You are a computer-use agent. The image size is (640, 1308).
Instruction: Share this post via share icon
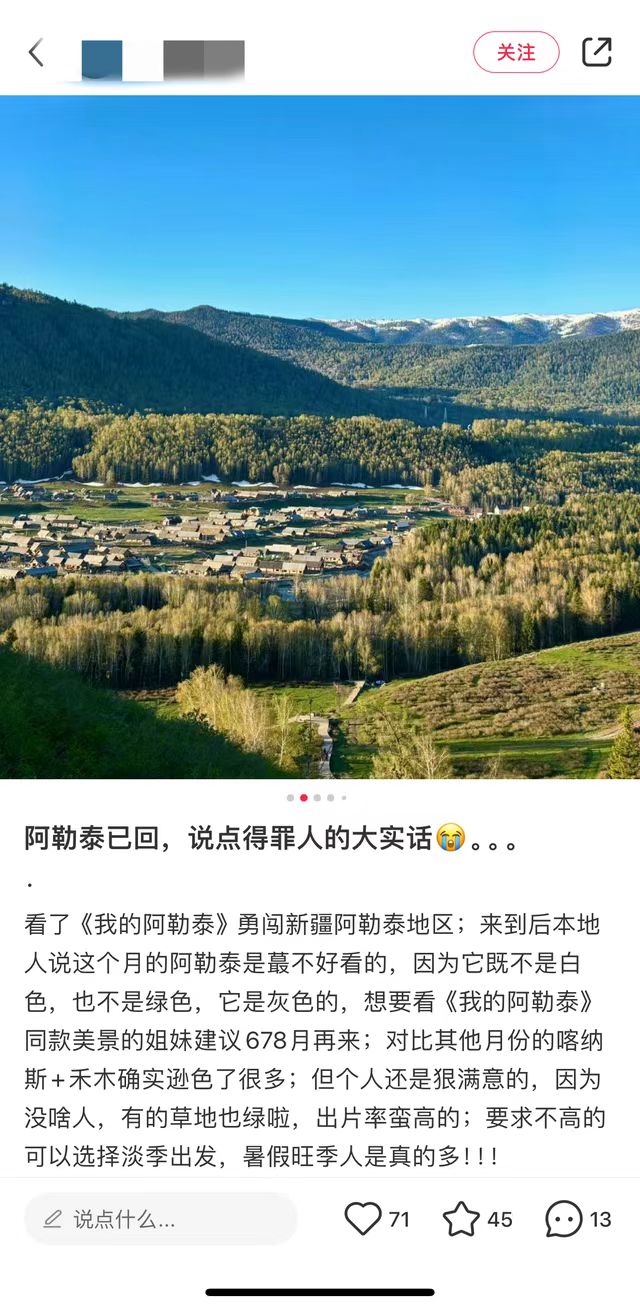[597, 52]
